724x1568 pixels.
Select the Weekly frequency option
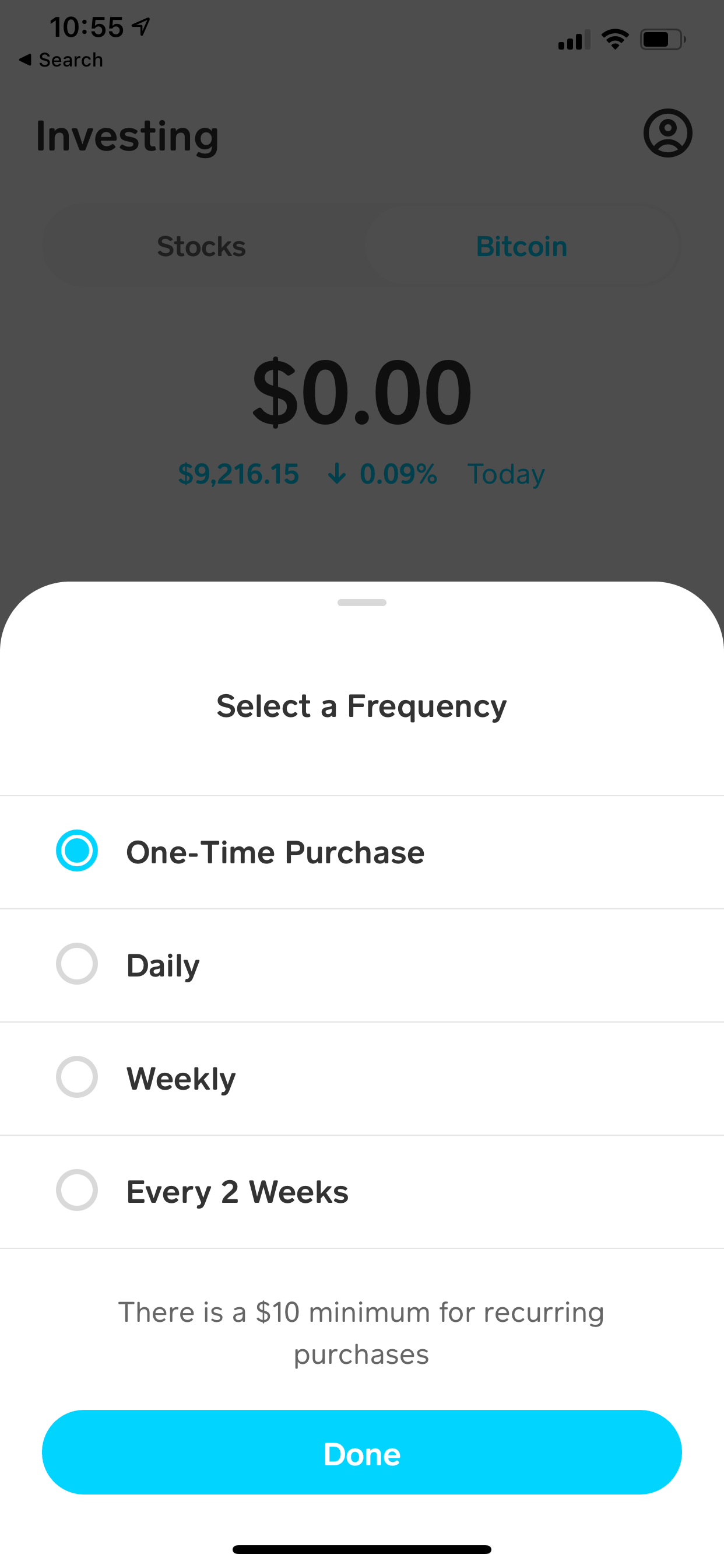coord(362,1078)
